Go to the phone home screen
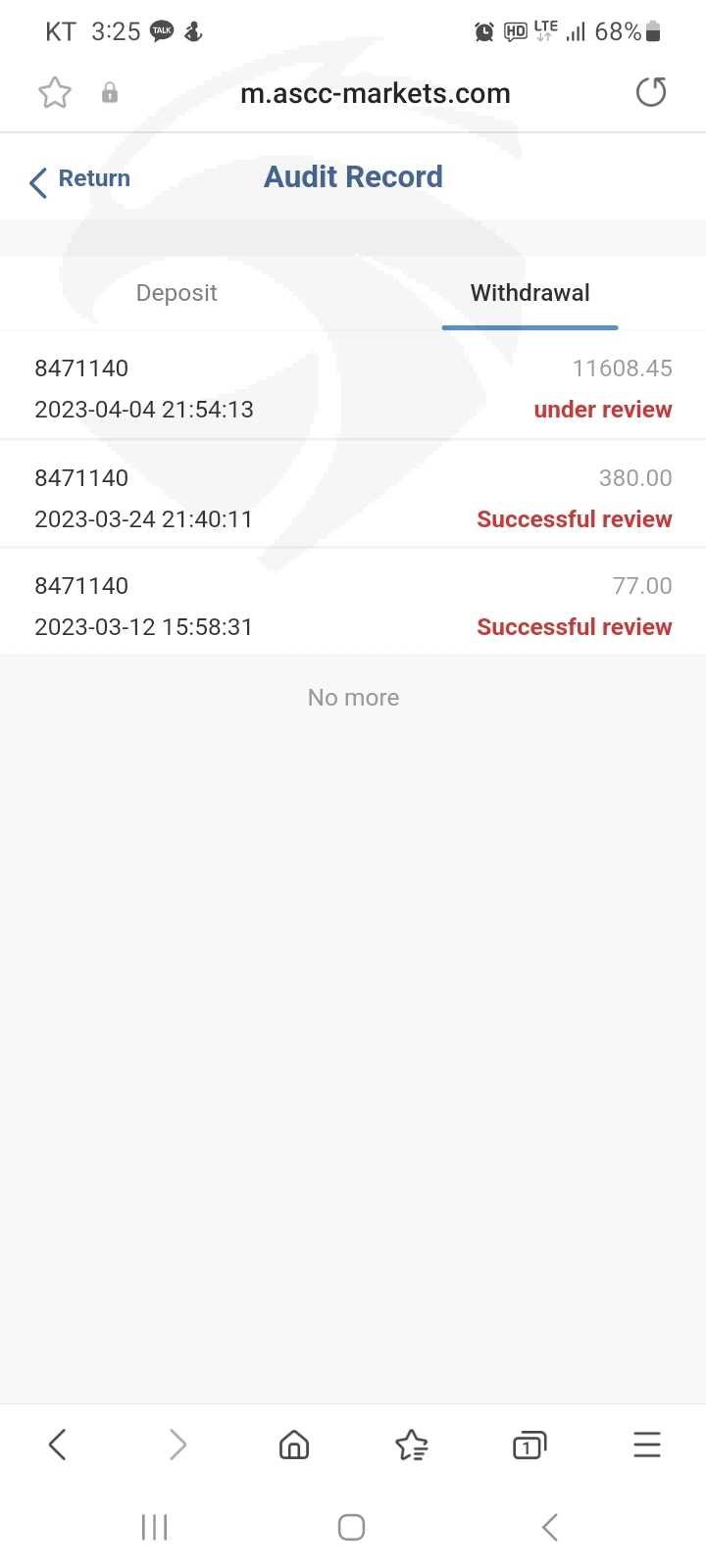 [x=352, y=1527]
